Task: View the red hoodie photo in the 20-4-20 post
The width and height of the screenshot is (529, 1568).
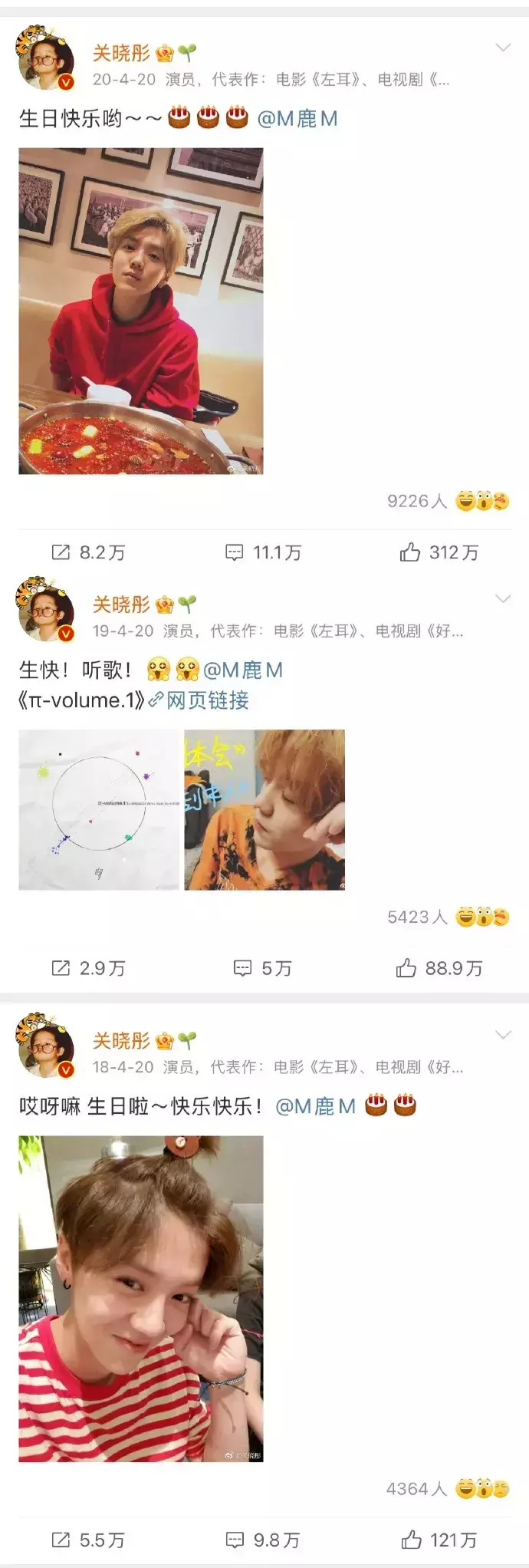Action: (x=141, y=311)
